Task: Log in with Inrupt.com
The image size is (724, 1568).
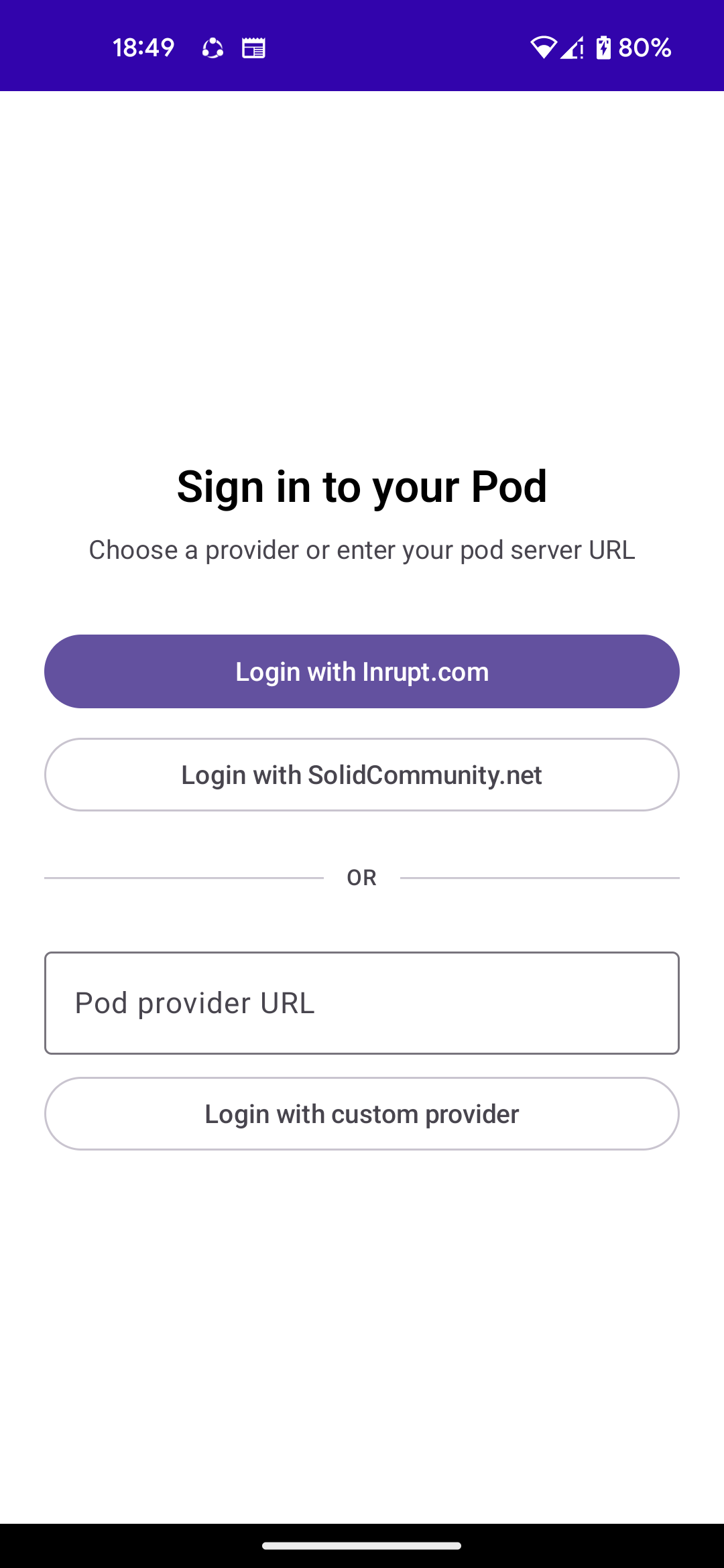Action: 362,671
